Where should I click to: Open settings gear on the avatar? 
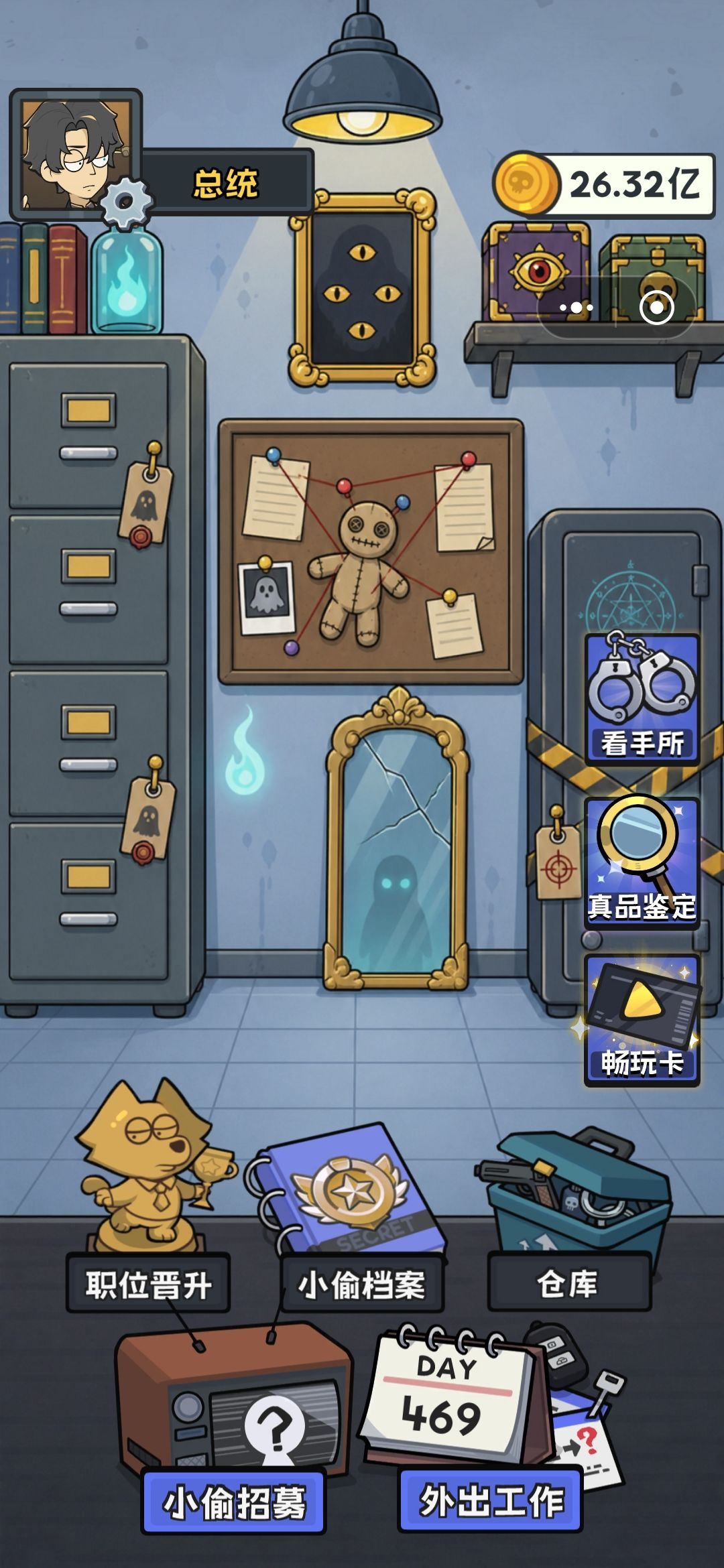tap(125, 201)
